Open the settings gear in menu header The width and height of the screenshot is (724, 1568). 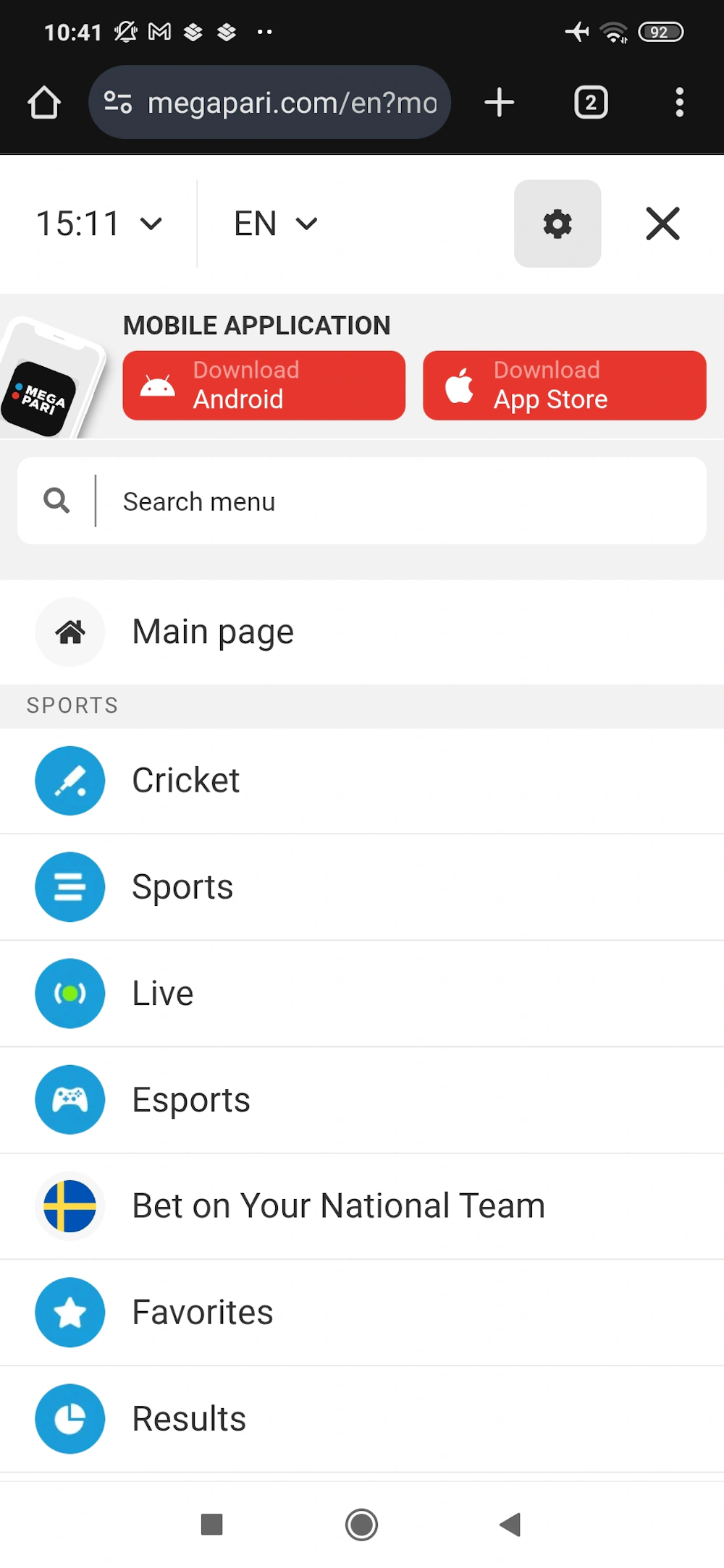click(557, 224)
